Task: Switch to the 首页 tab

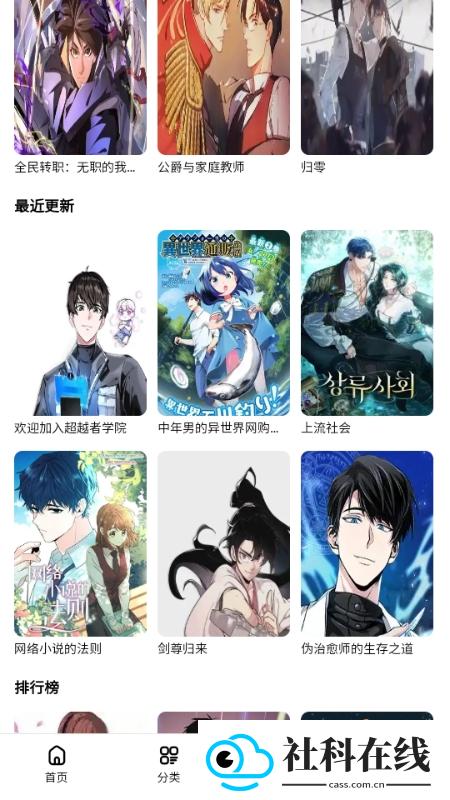Action: (x=56, y=764)
